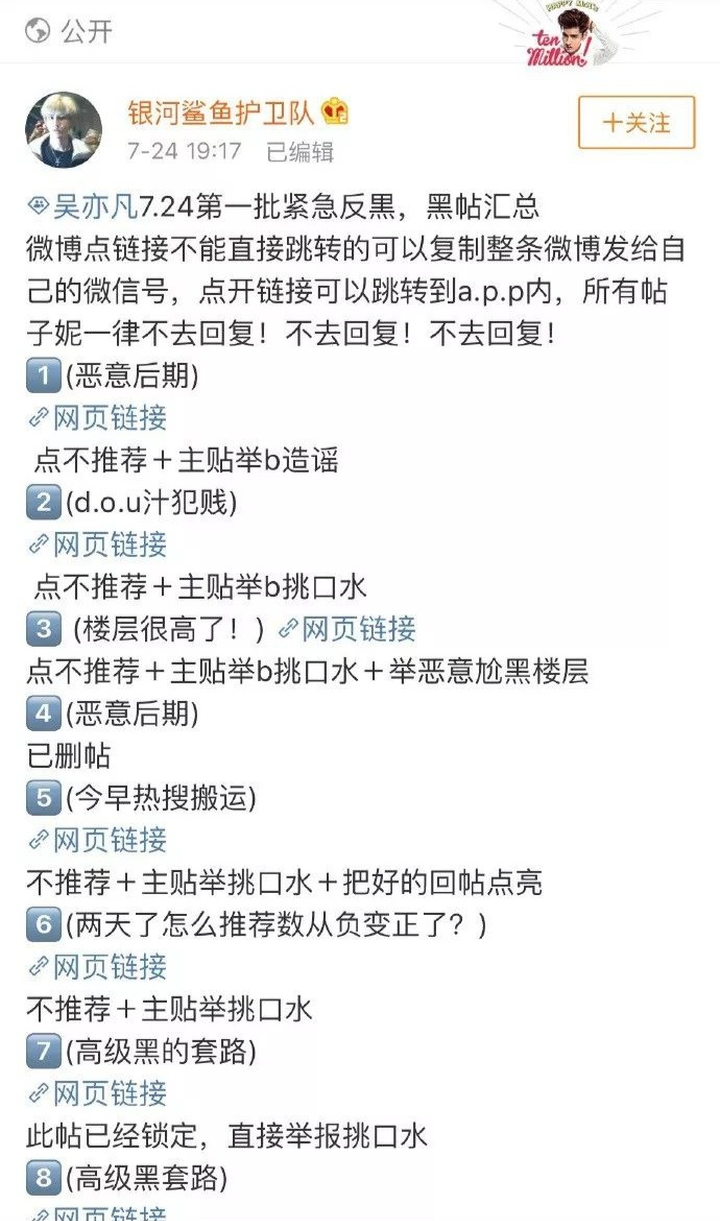720x1221 pixels.
Task: Open 银河鲨鱼护卫队's profile avatar
Action: point(64,130)
